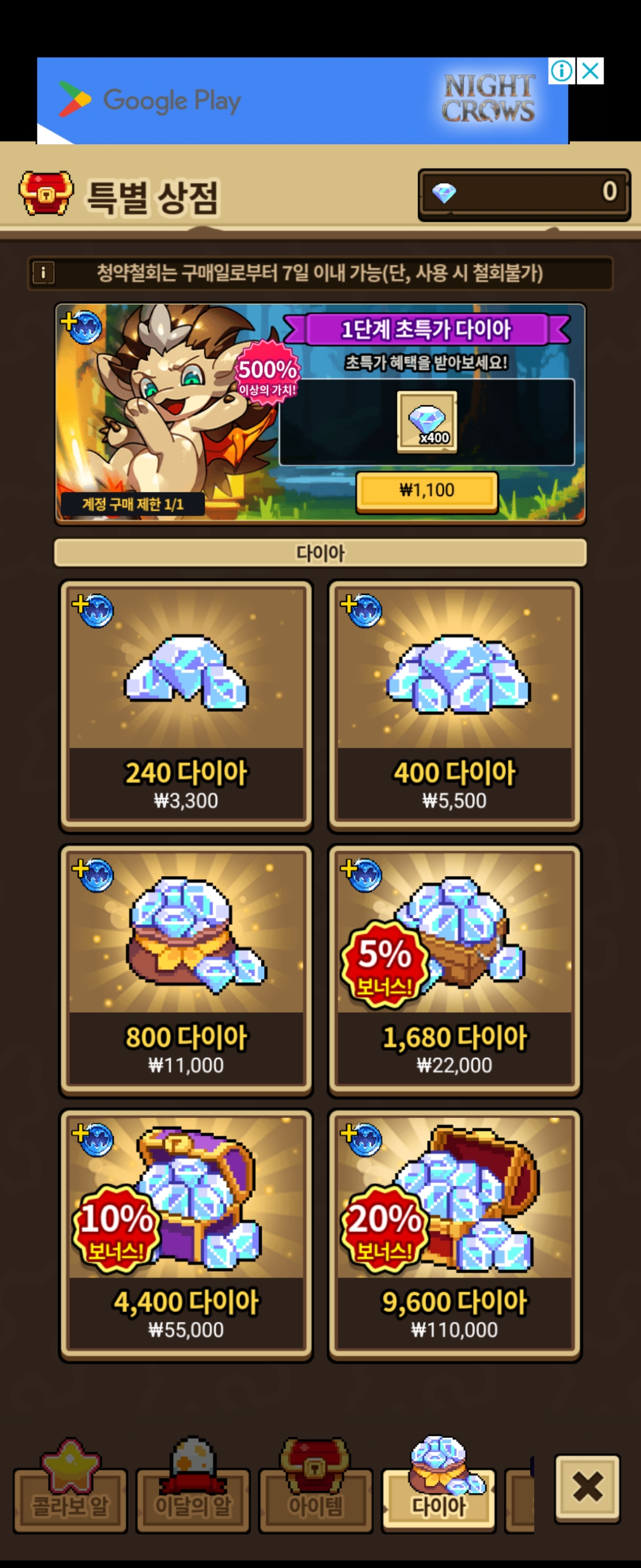Purchase the 1,680 다이아 pack
This screenshot has width=641, height=1568.
click(x=454, y=971)
